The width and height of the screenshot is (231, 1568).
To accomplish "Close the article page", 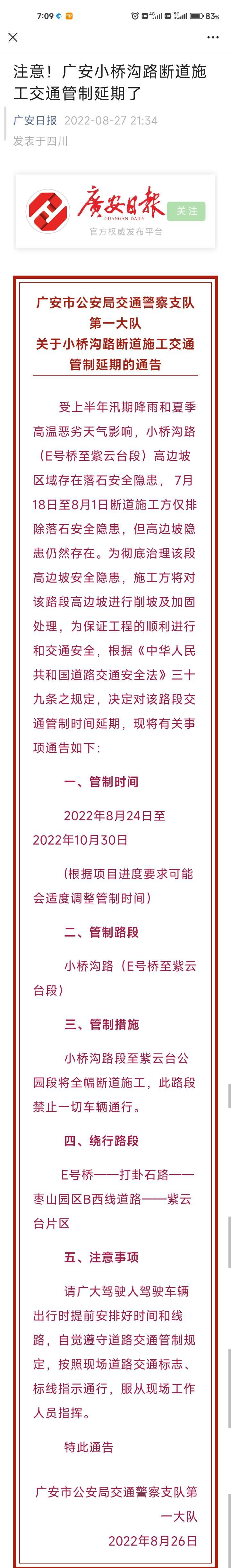I will (13, 38).
